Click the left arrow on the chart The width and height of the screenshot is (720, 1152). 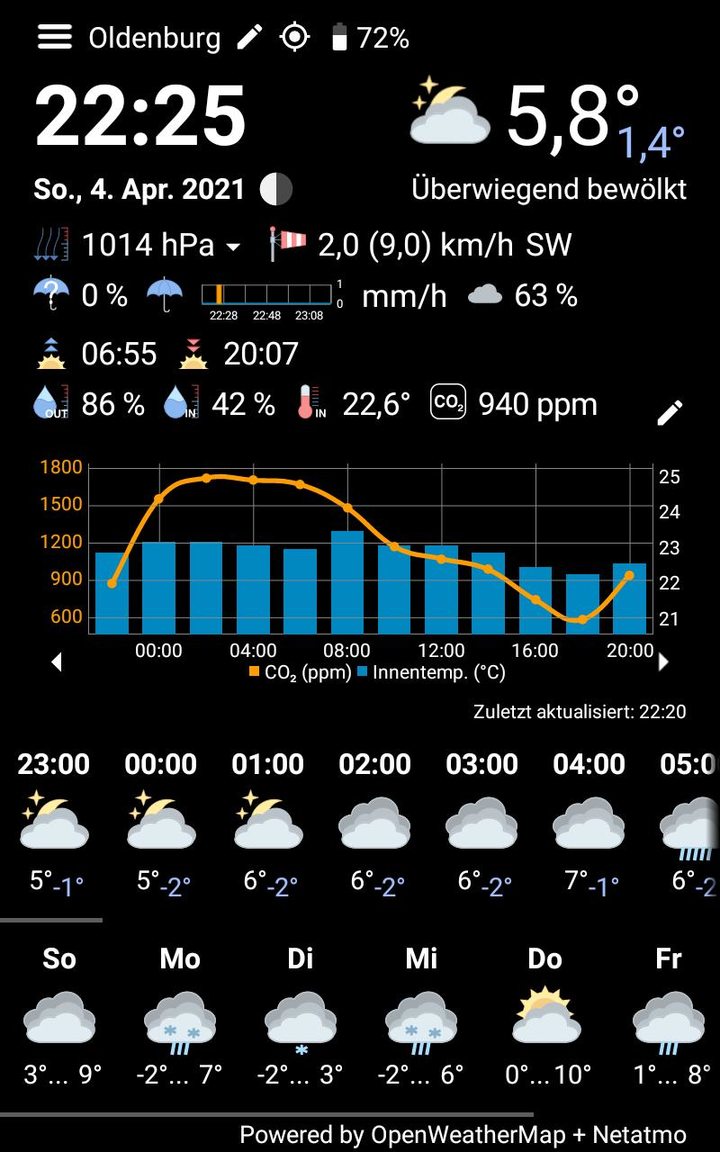coord(57,662)
